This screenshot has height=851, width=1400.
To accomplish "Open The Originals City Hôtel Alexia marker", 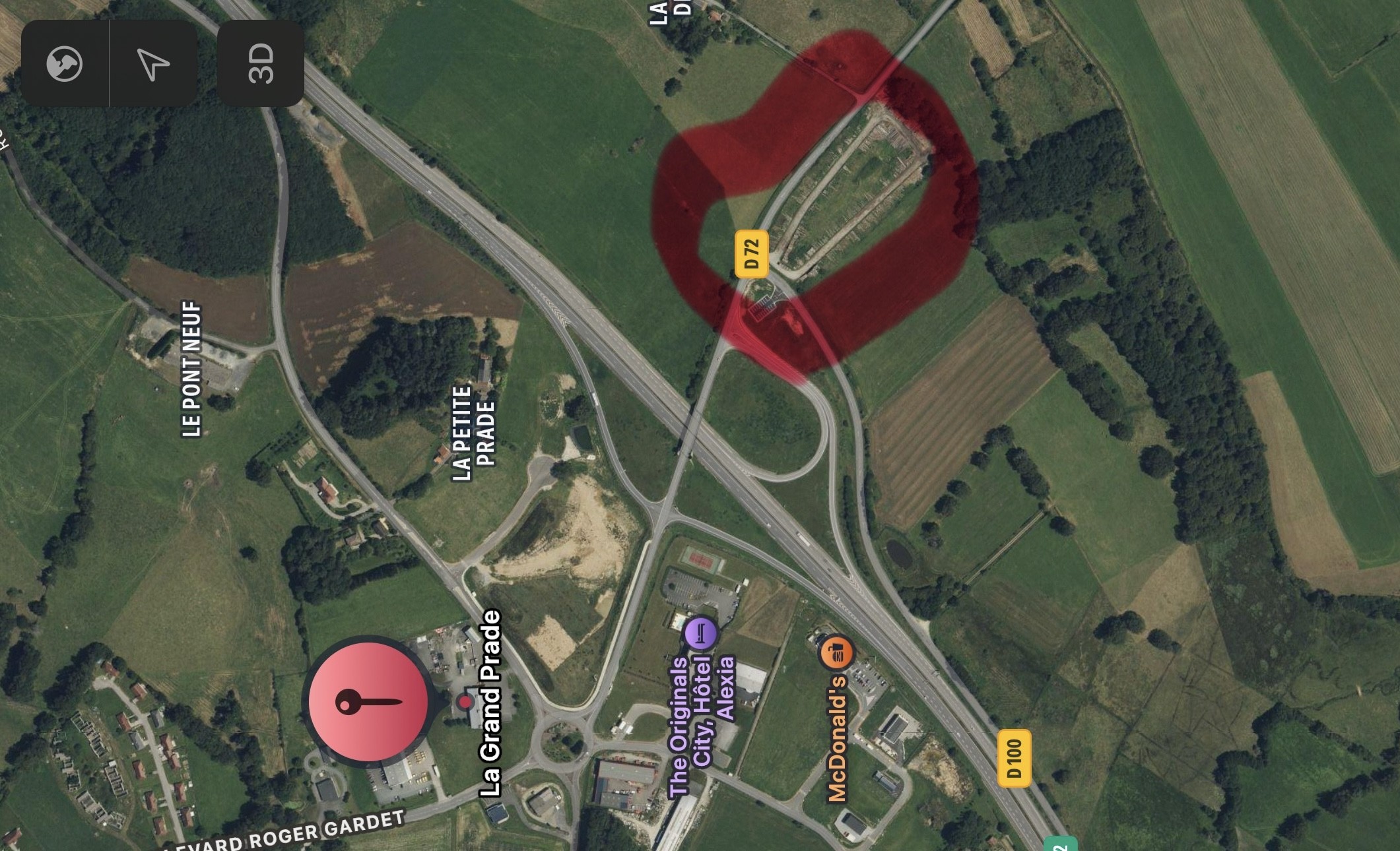I will click(701, 633).
